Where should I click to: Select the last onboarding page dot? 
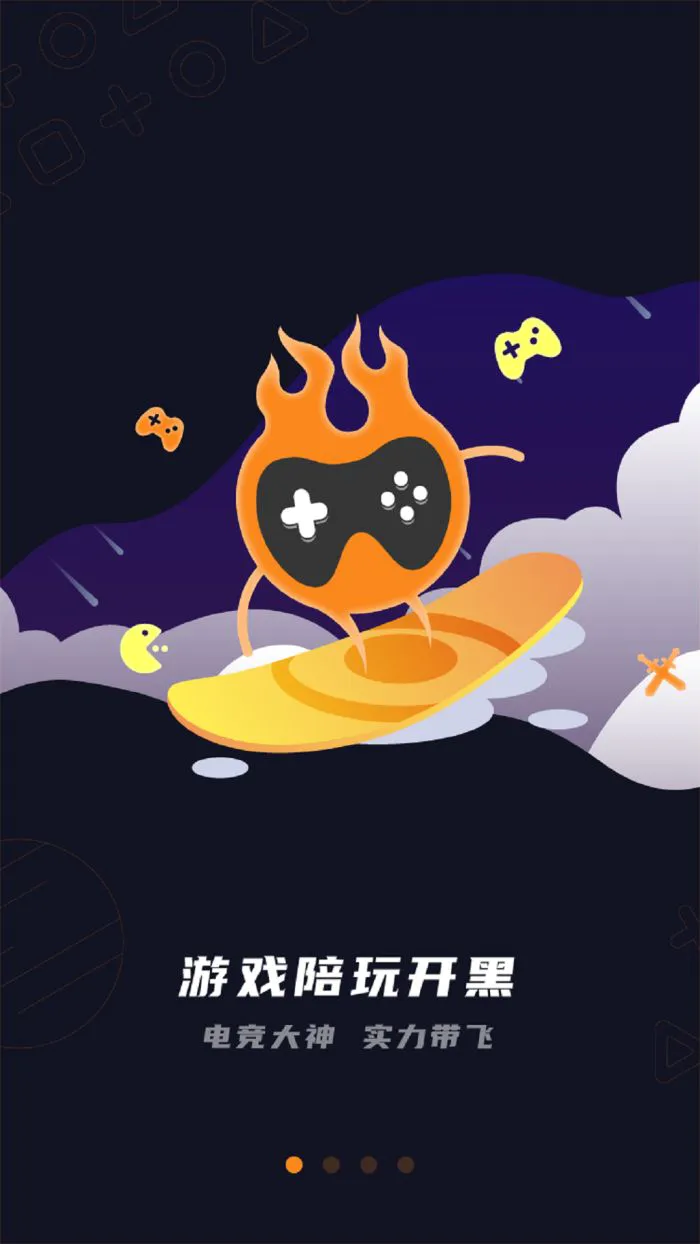coord(405,1165)
